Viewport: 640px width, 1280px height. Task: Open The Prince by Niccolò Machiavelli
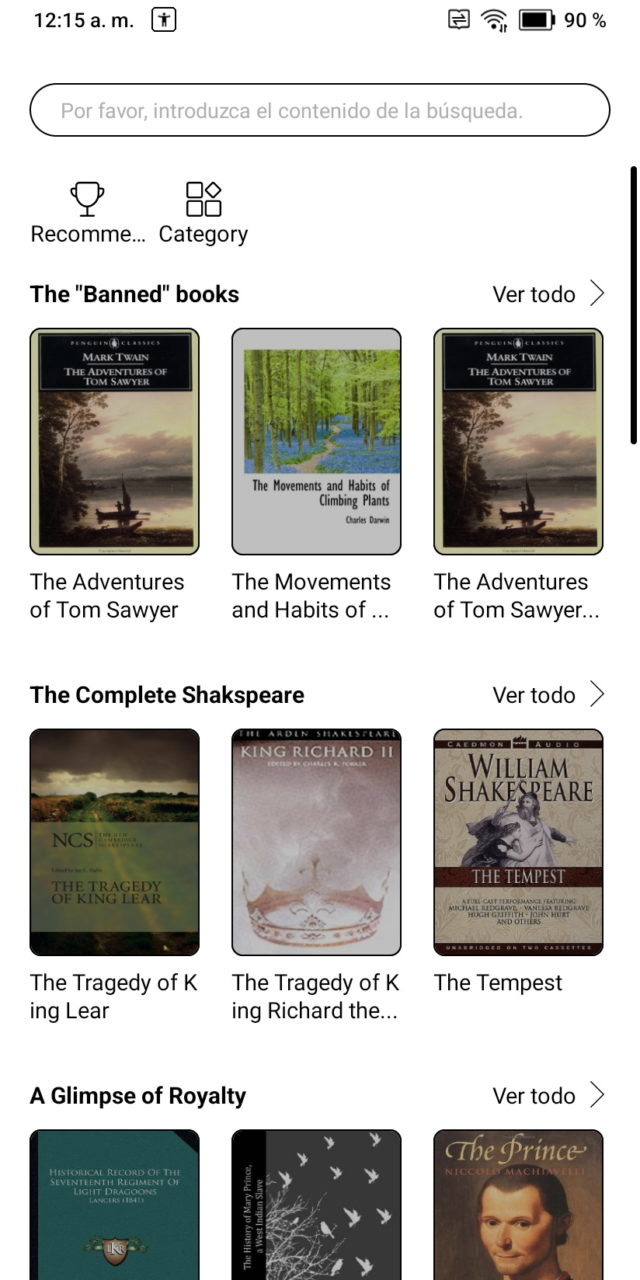[518, 1205]
